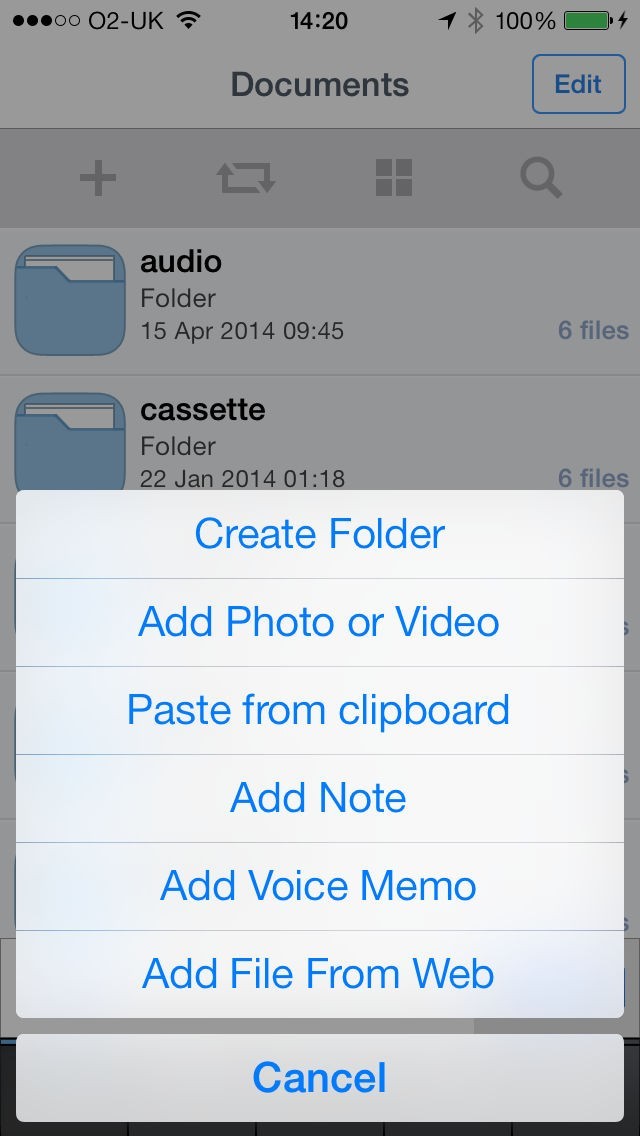Choose Create Folder from the action sheet
The width and height of the screenshot is (640, 1136).
[320, 534]
